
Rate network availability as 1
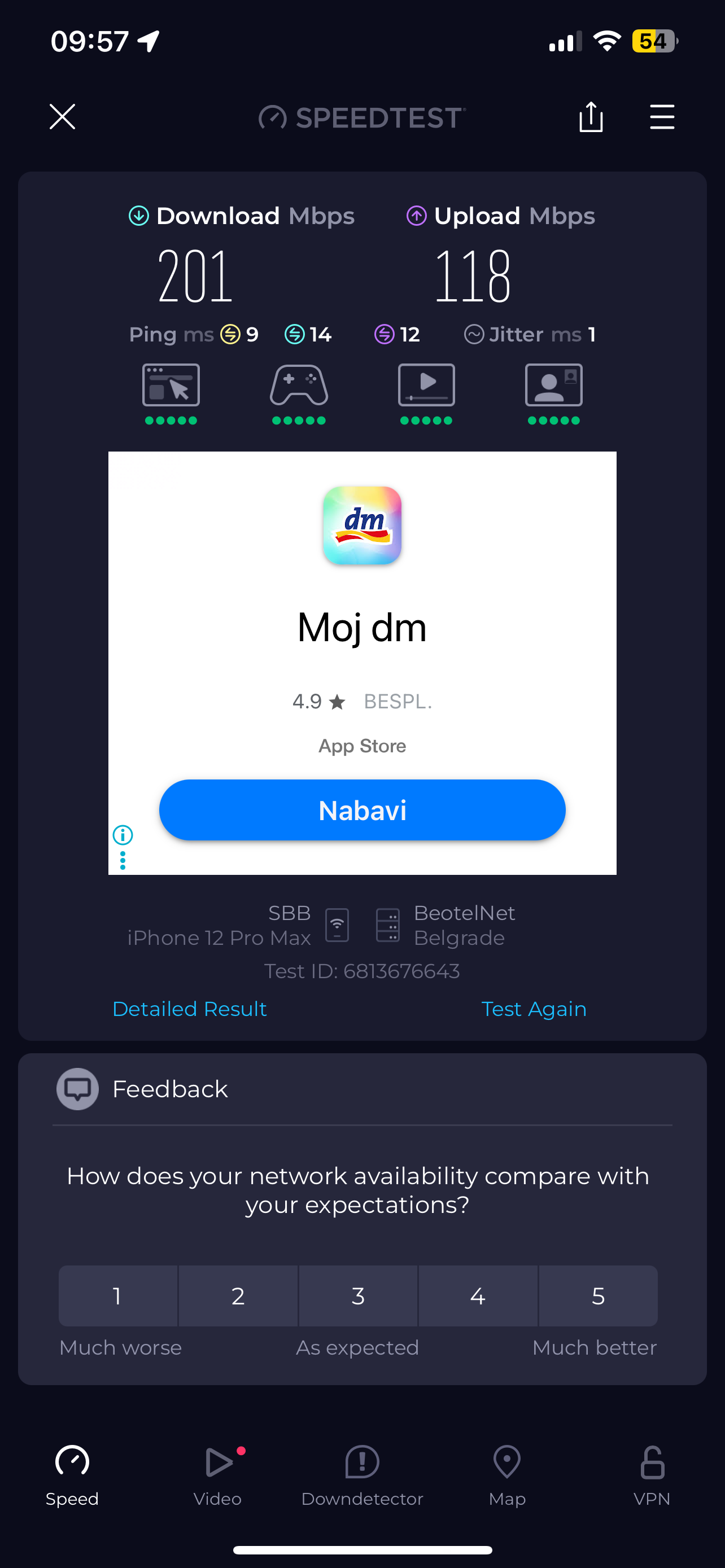pos(117,1296)
